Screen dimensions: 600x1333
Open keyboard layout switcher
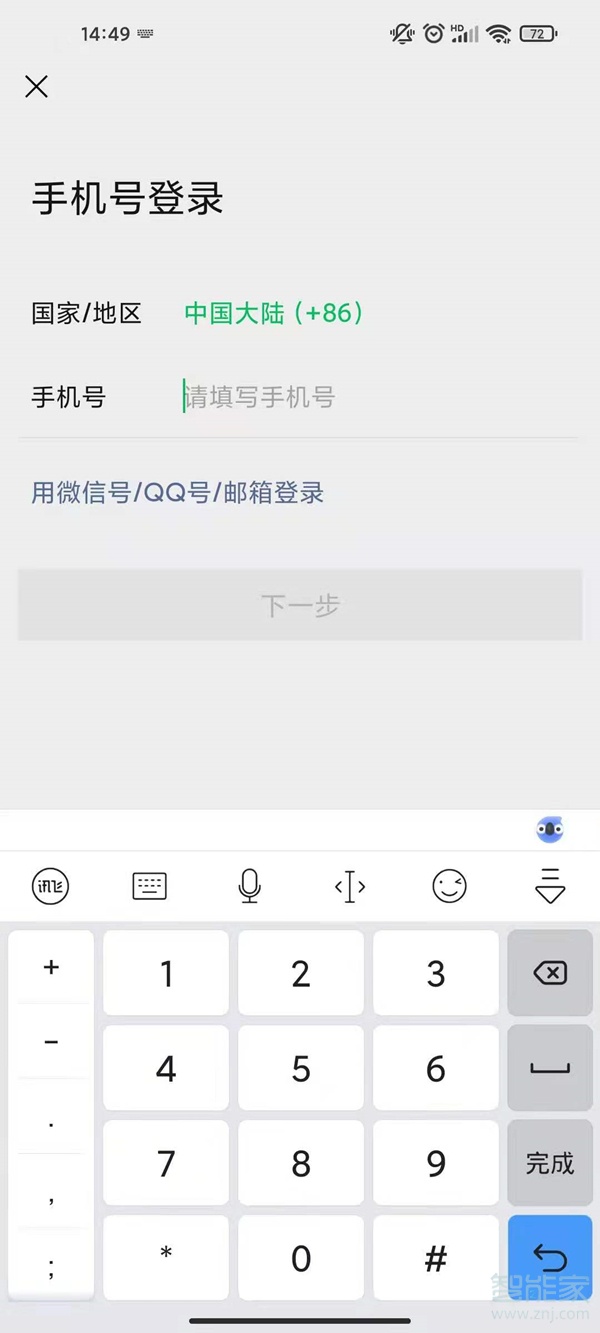coord(150,886)
